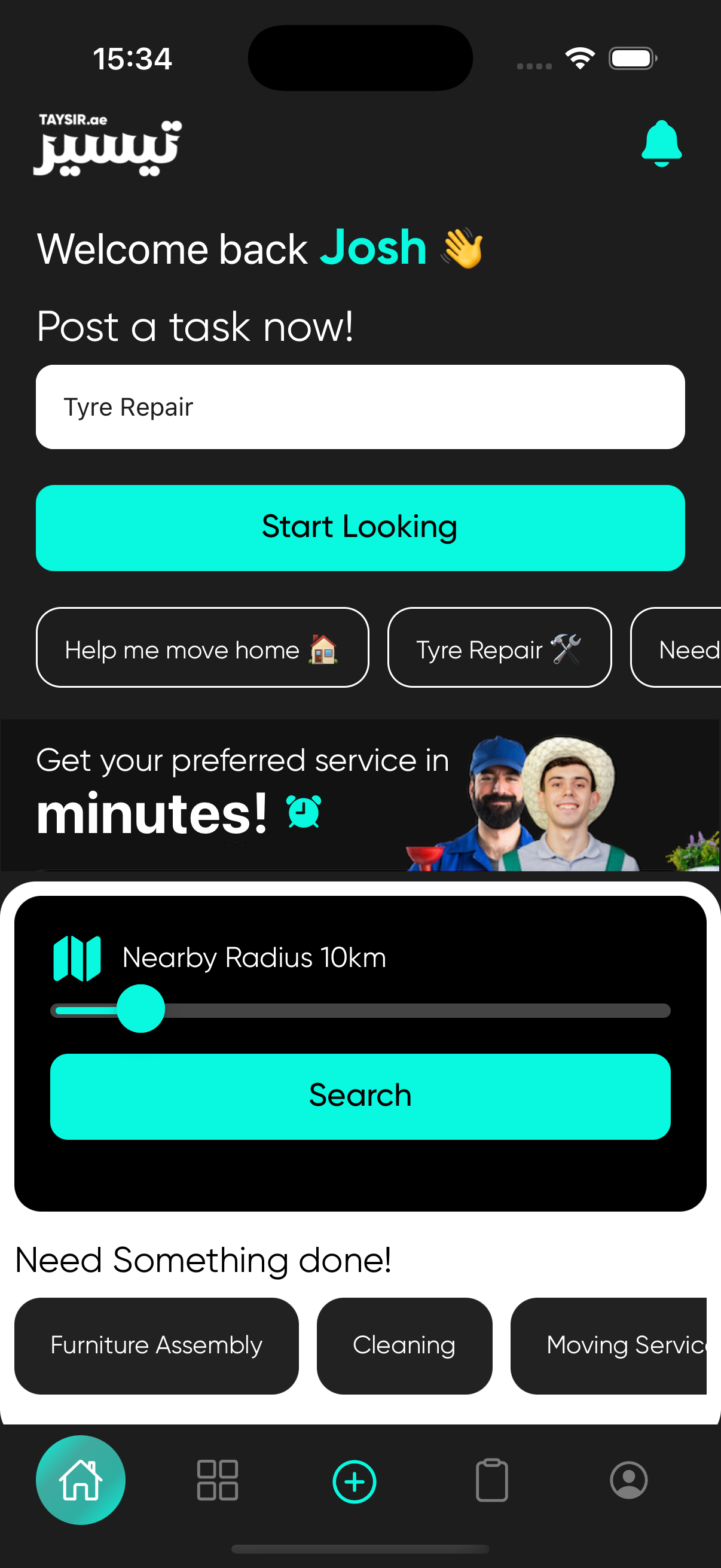The image size is (721, 1568).
Task: Switch to the profile tab
Action: click(x=628, y=1479)
